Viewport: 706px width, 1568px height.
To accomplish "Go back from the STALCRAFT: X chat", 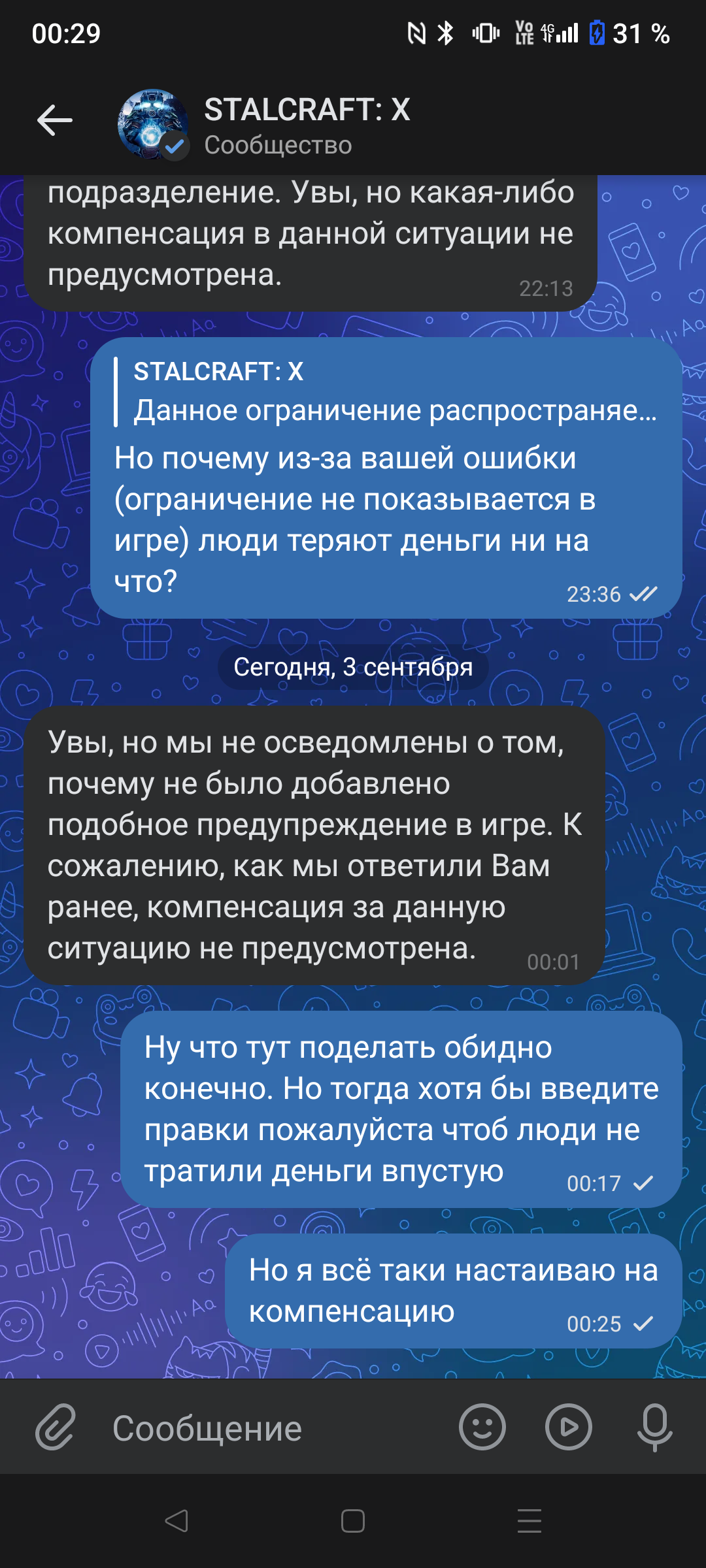I will [x=55, y=121].
